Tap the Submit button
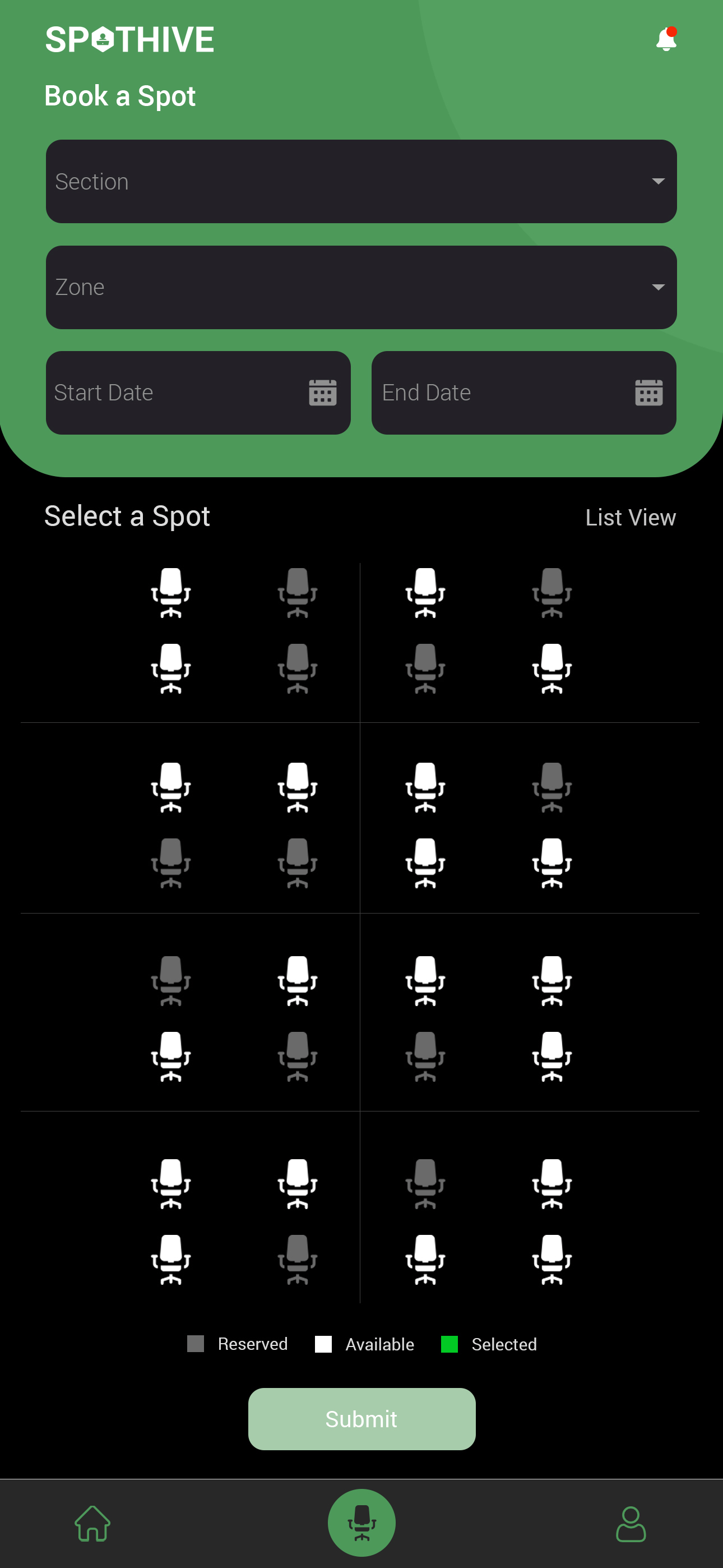The height and width of the screenshot is (1568, 723). (x=361, y=1419)
